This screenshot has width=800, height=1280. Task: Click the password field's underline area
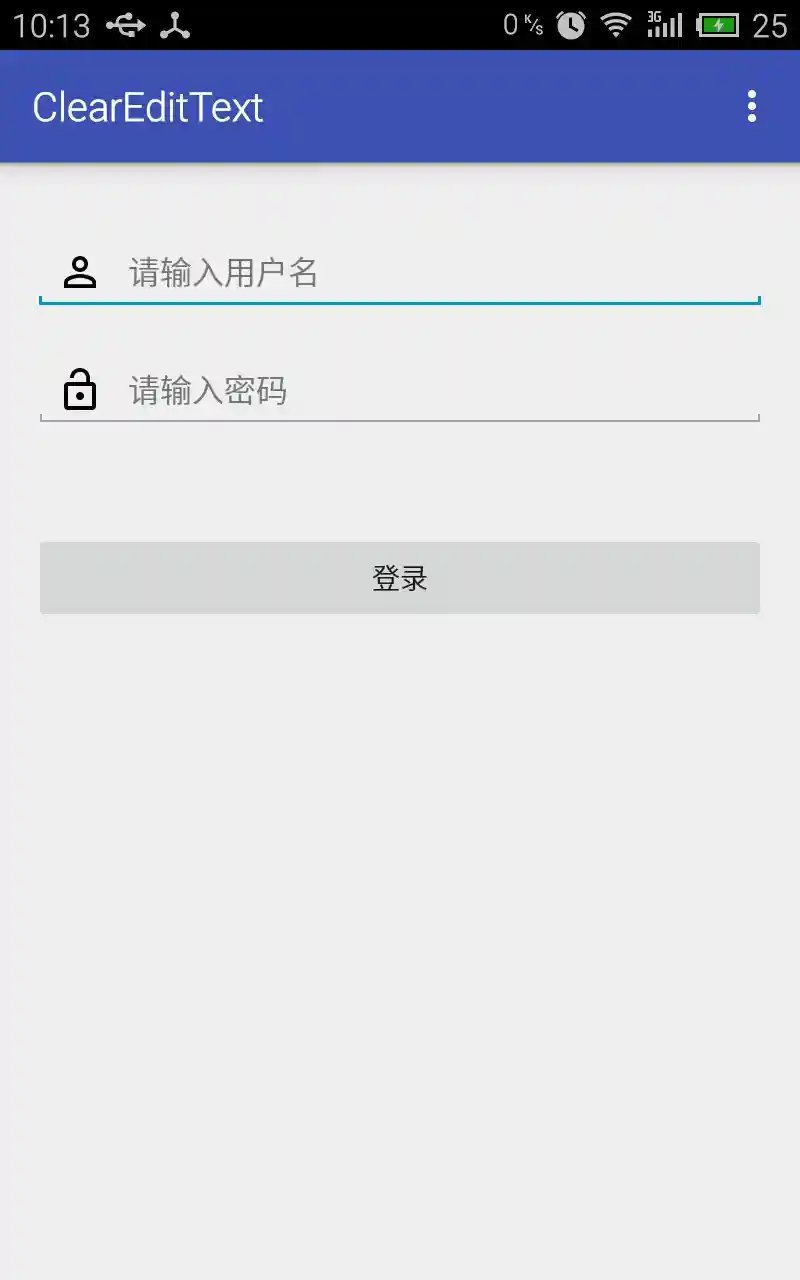pos(400,421)
